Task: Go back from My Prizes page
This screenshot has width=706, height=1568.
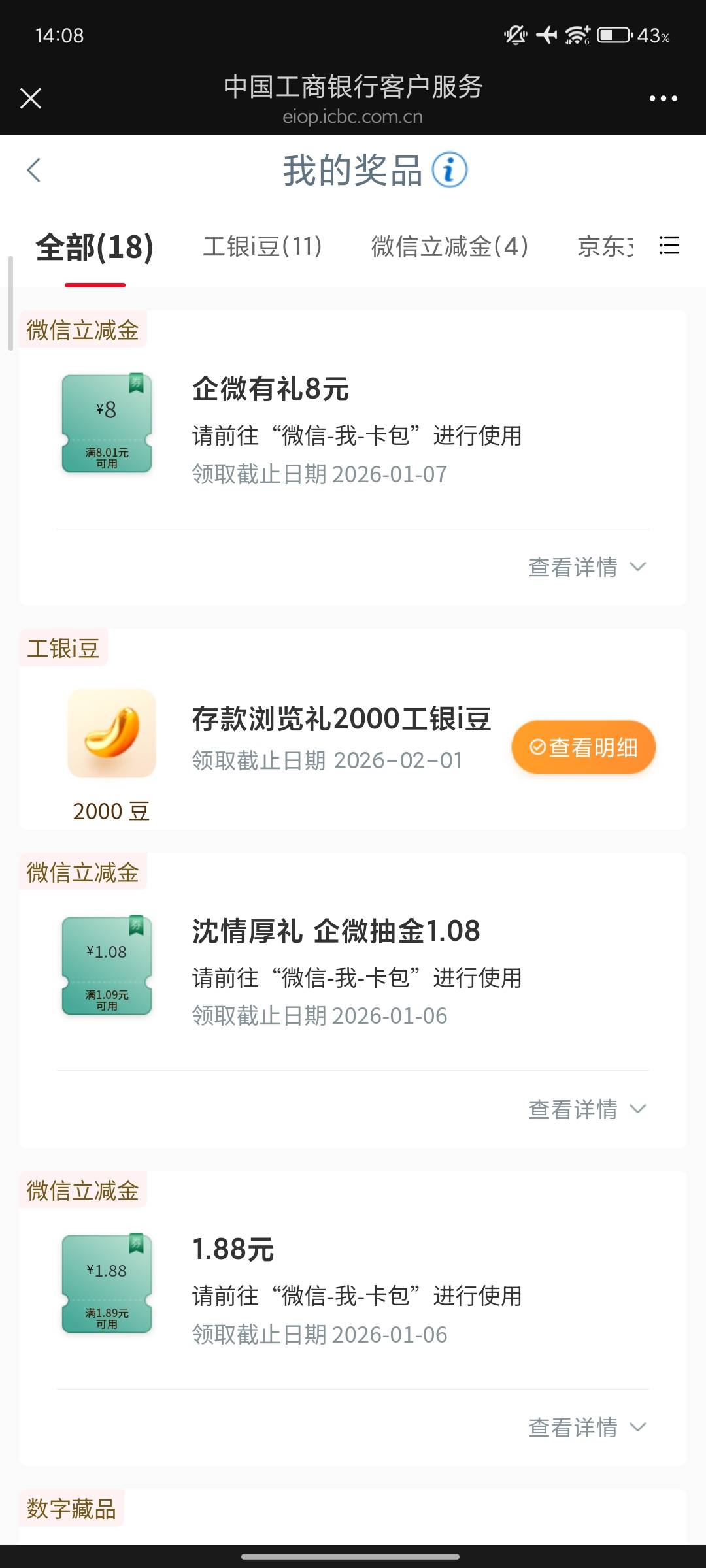Action: [34, 171]
